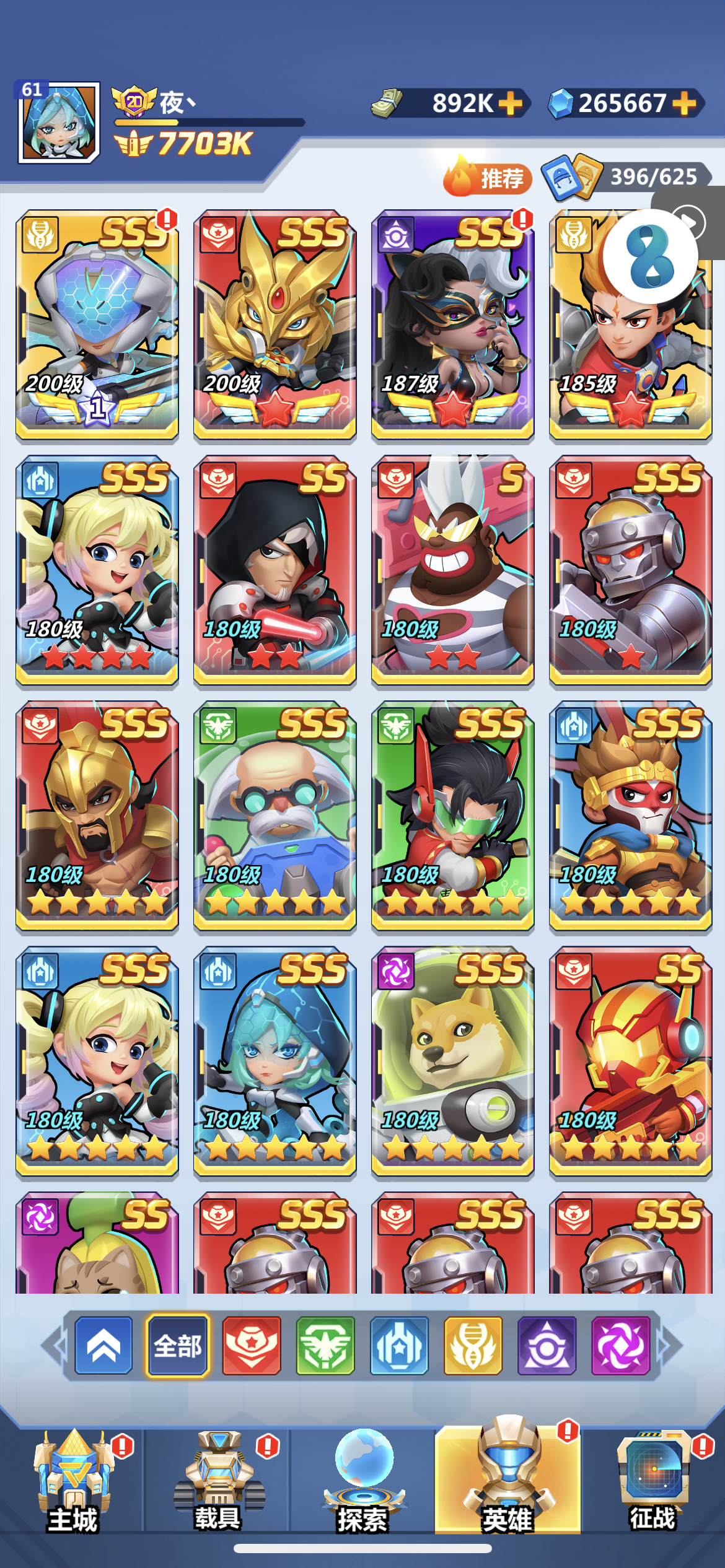
Task: Switch to the 主城 main city tab
Action: [73, 1482]
